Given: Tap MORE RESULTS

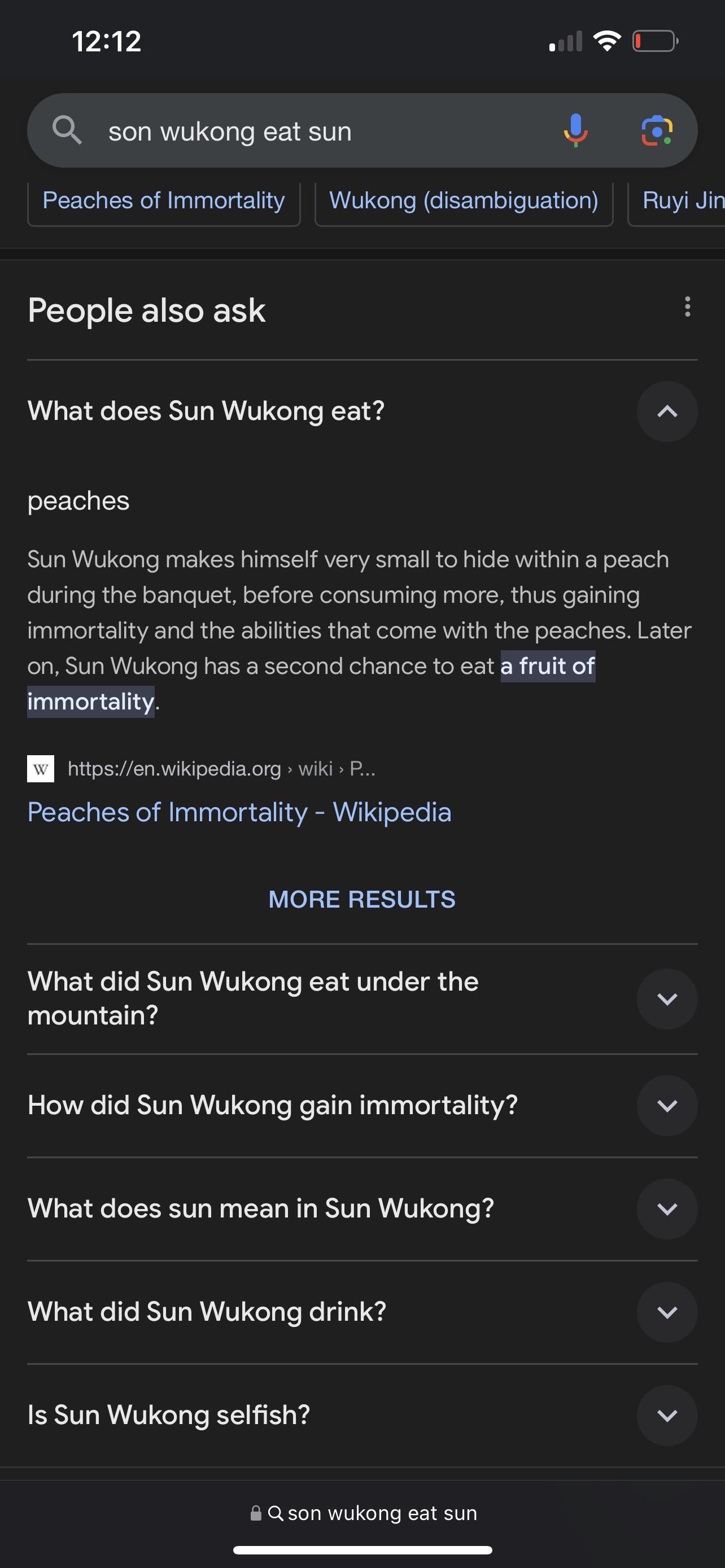Looking at the screenshot, I should pos(362,899).
